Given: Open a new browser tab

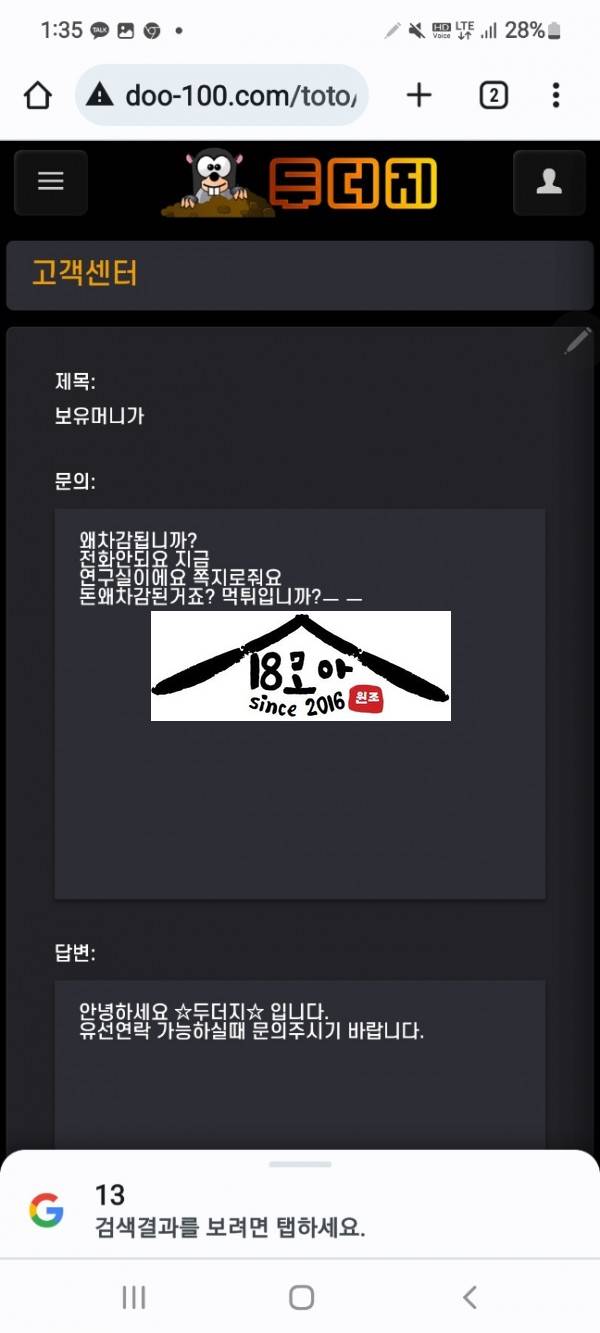Looking at the screenshot, I should coord(419,96).
